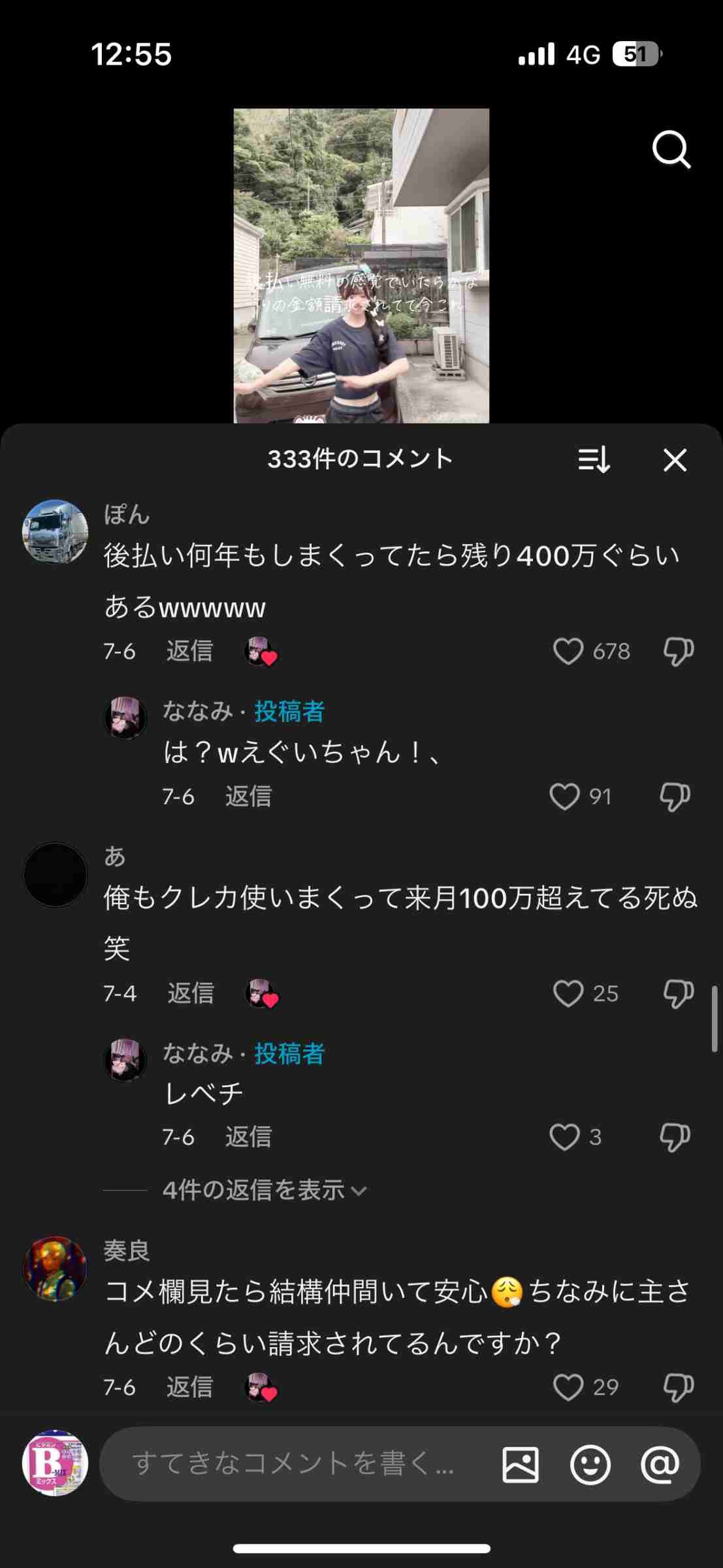Viewport: 723px width, 1568px height.
Task: Reply to あ's クレカ comment
Action: pyautogui.click(x=191, y=994)
